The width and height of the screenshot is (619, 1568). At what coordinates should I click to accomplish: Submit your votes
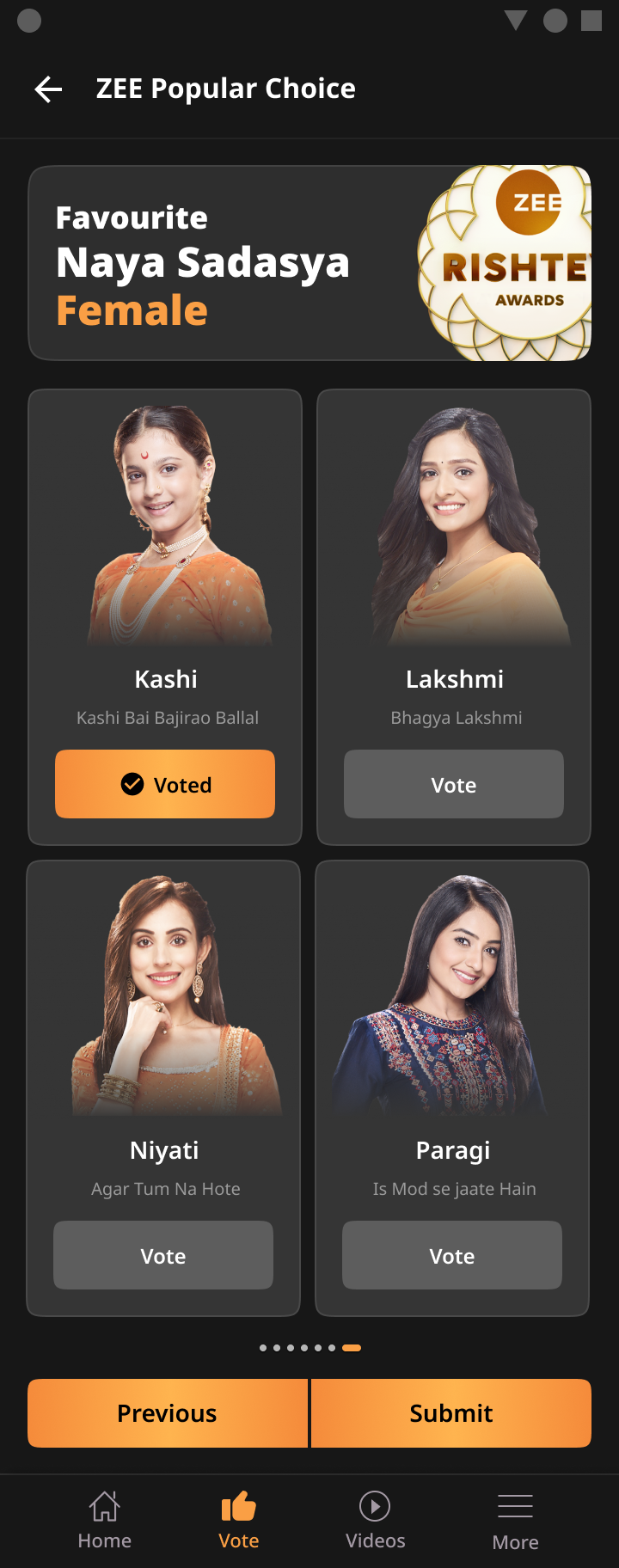coord(451,1413)
